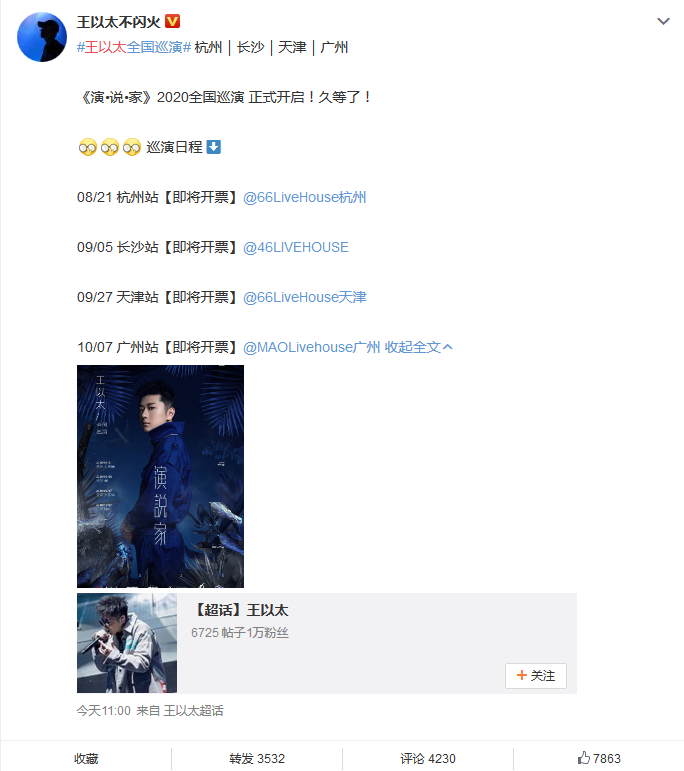Open the username 王以太不闪火
Image resolution: width=684 pixels, height=771 pixels.
pos(118,21)
